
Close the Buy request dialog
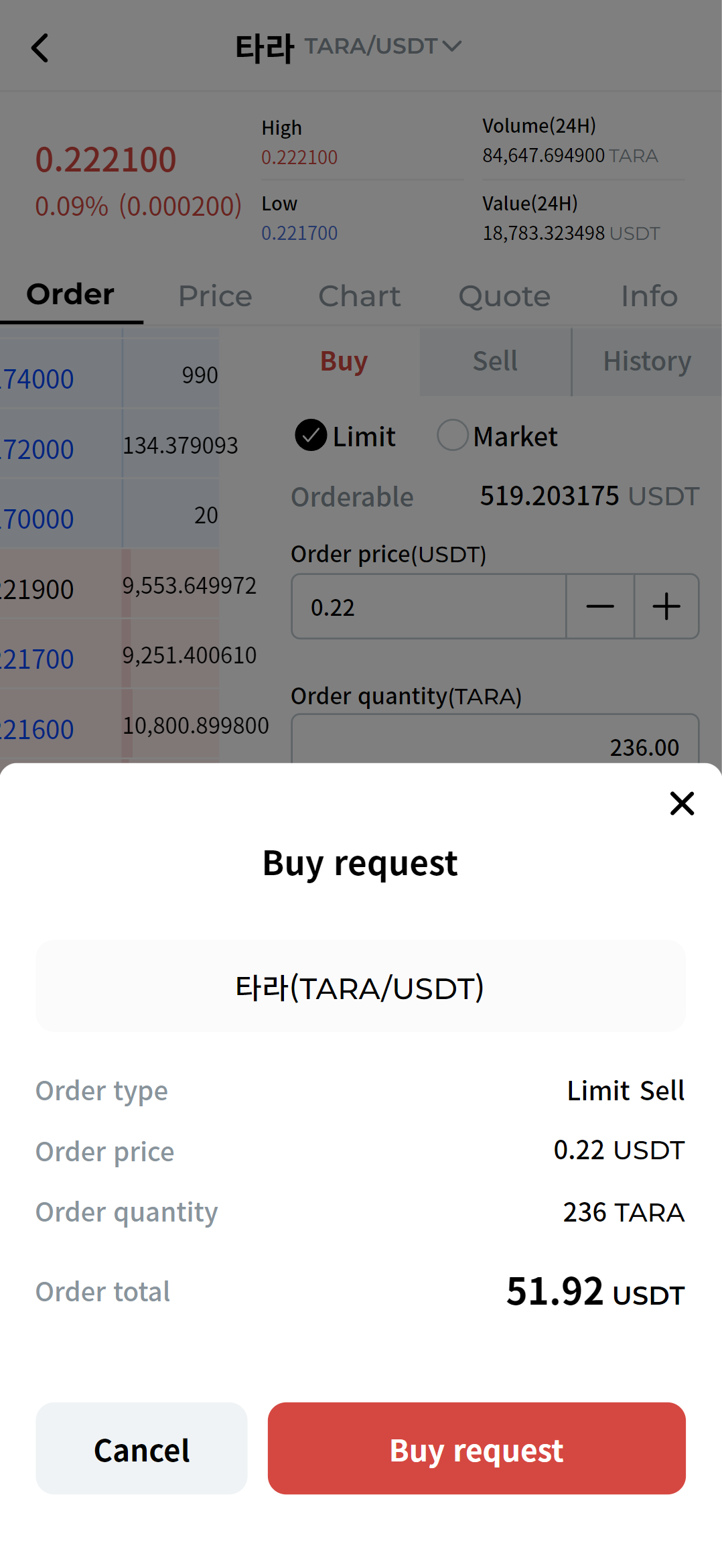[x=682, y=803]
